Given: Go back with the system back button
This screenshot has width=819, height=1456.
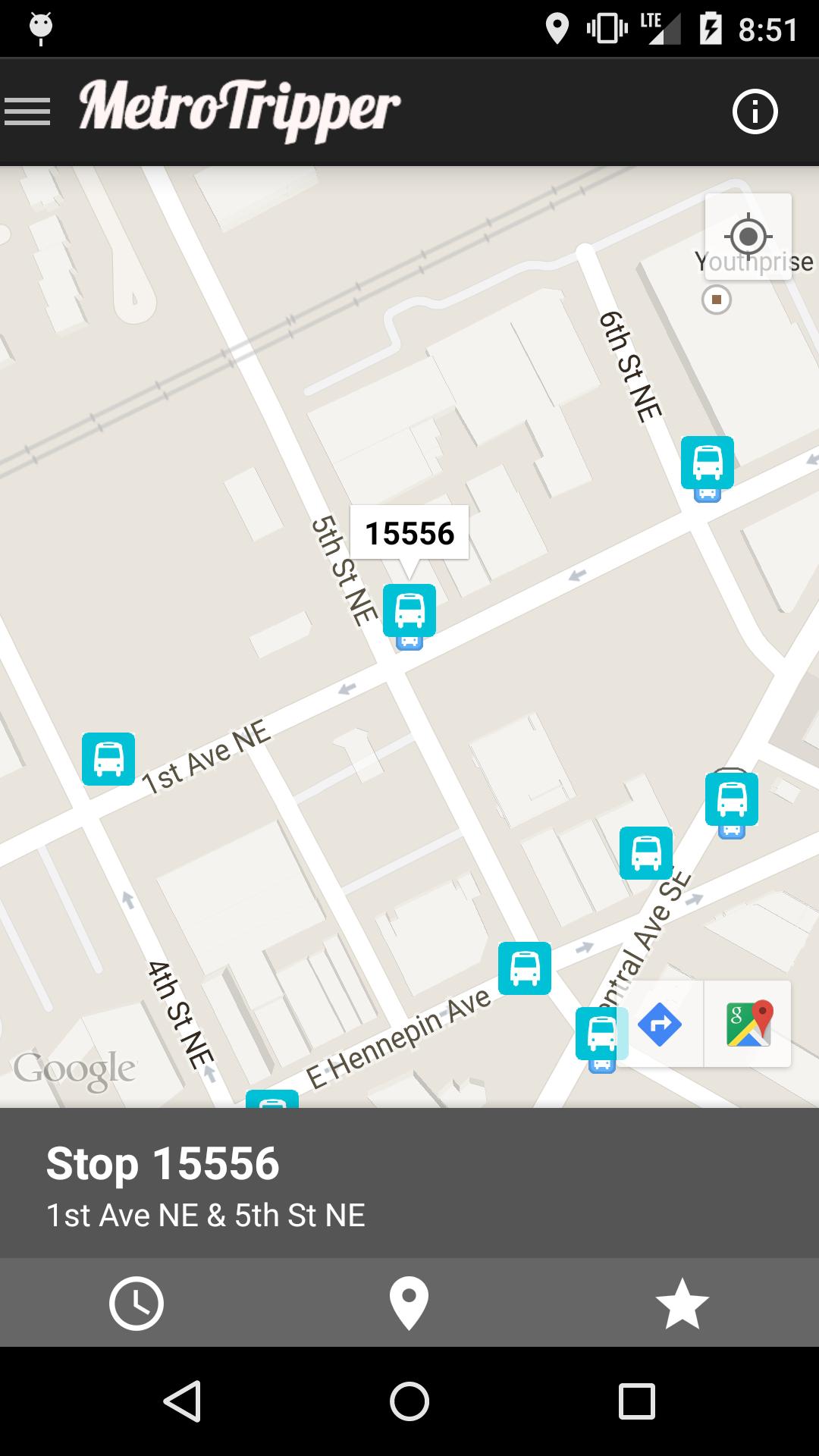Looking at the screenshot, I should tap(182, 1401).
